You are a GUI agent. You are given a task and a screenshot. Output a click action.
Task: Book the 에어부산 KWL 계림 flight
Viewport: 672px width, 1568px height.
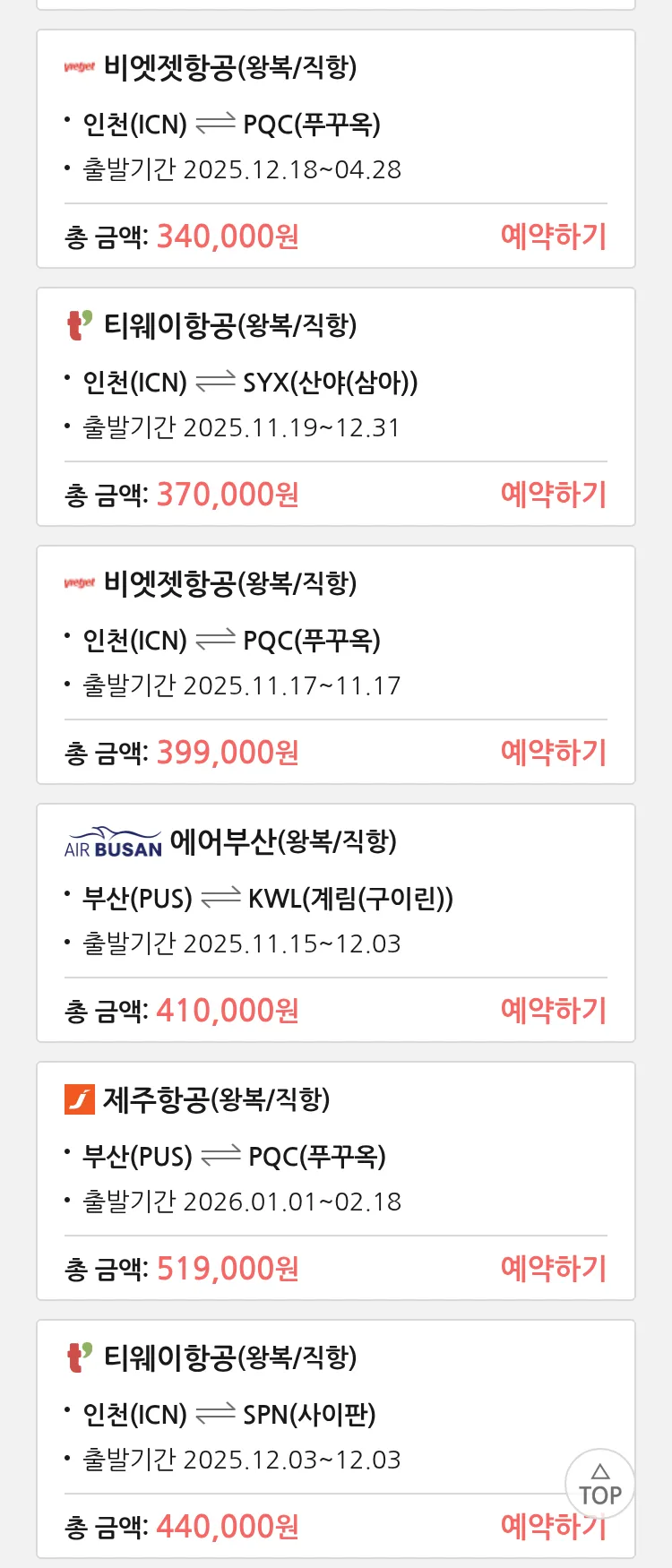553,1011
